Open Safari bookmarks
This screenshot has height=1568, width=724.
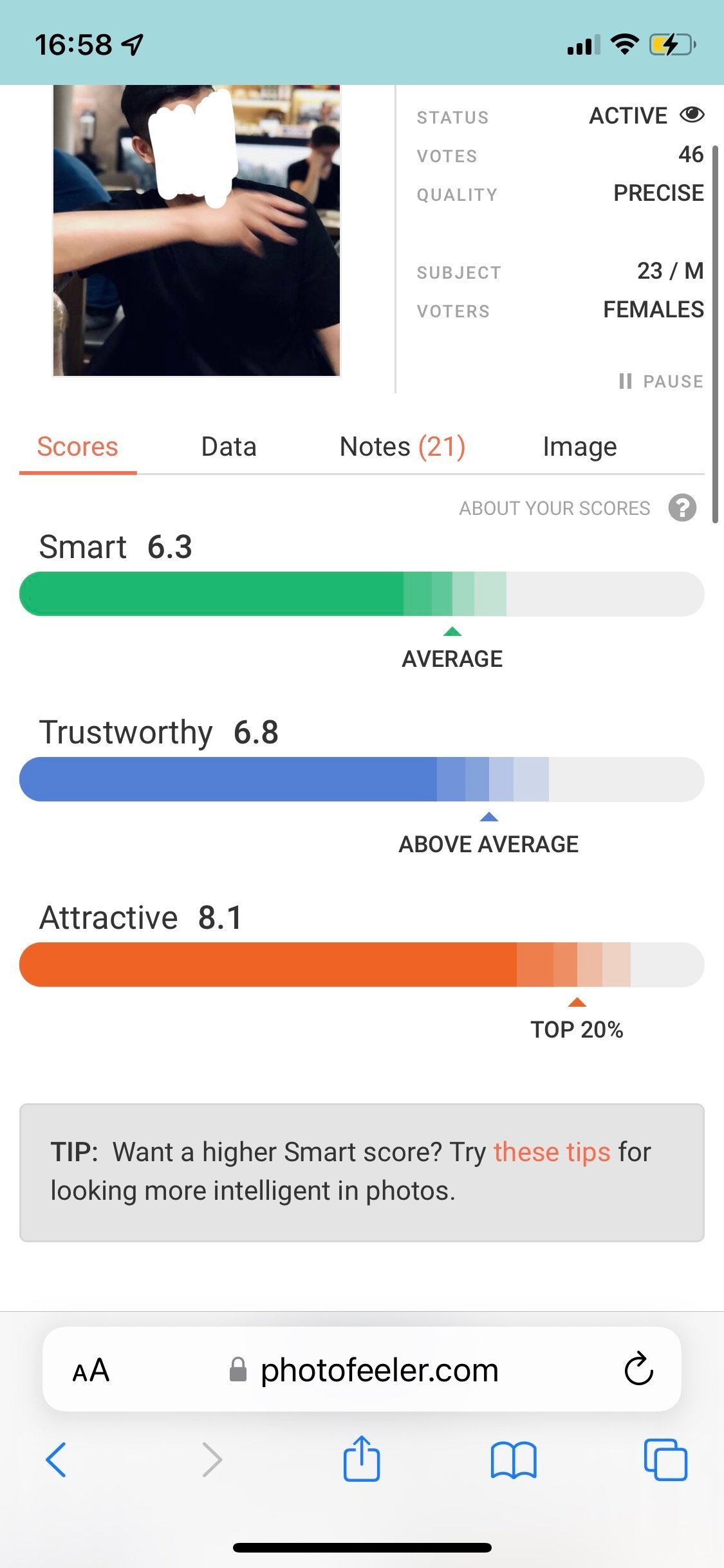513,1460
